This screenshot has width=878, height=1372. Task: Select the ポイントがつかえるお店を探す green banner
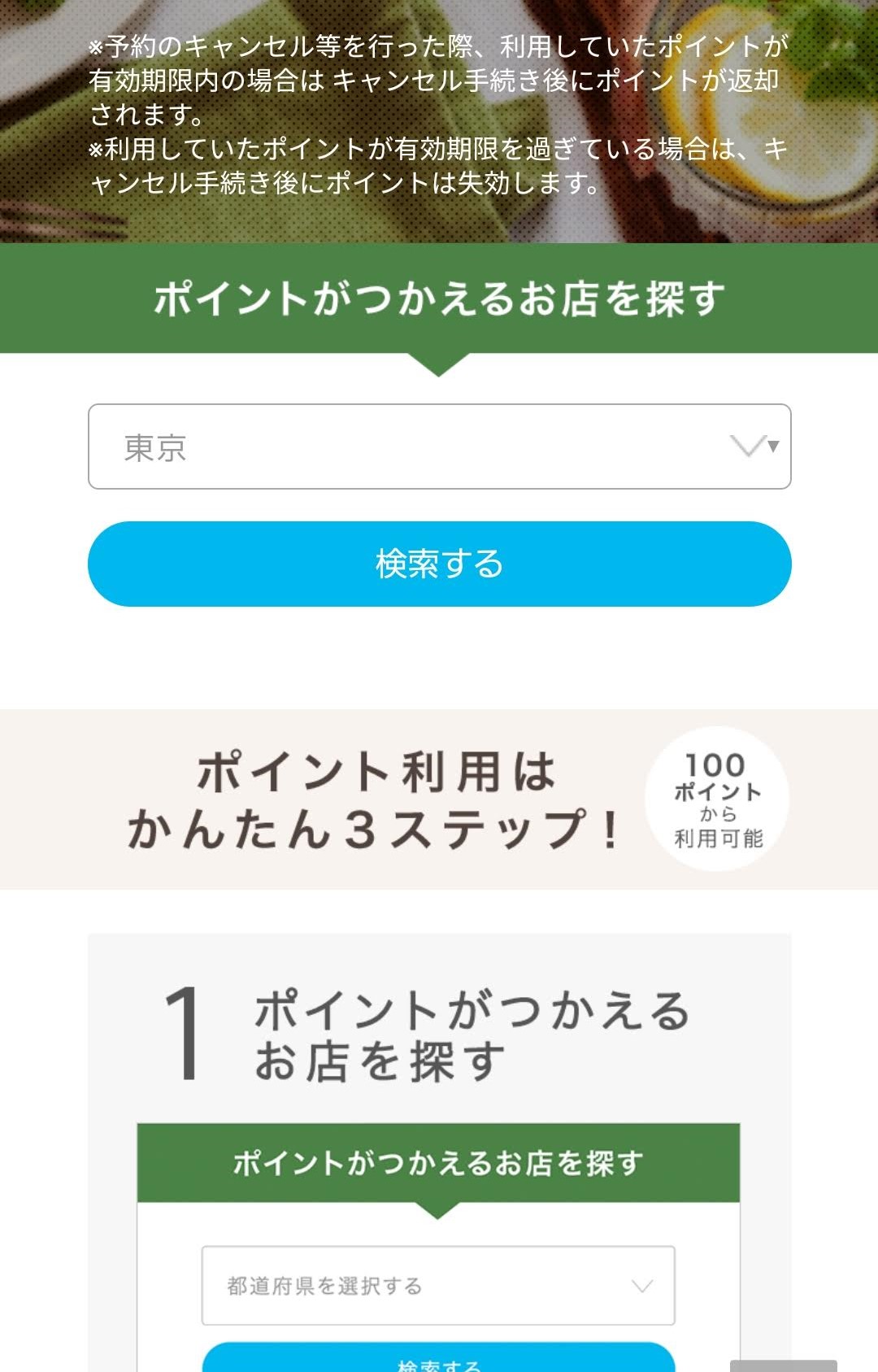439,298
